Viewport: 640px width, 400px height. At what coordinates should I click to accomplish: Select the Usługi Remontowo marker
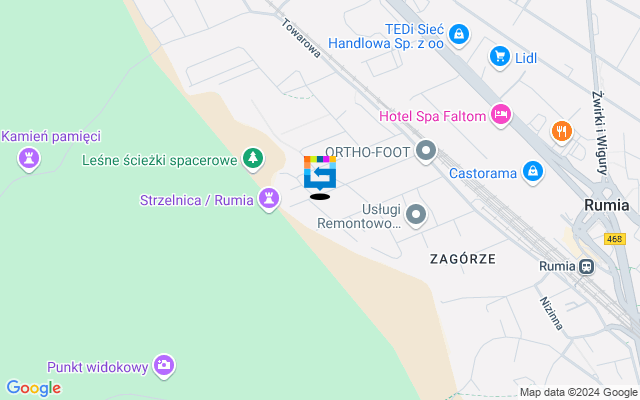417,214
